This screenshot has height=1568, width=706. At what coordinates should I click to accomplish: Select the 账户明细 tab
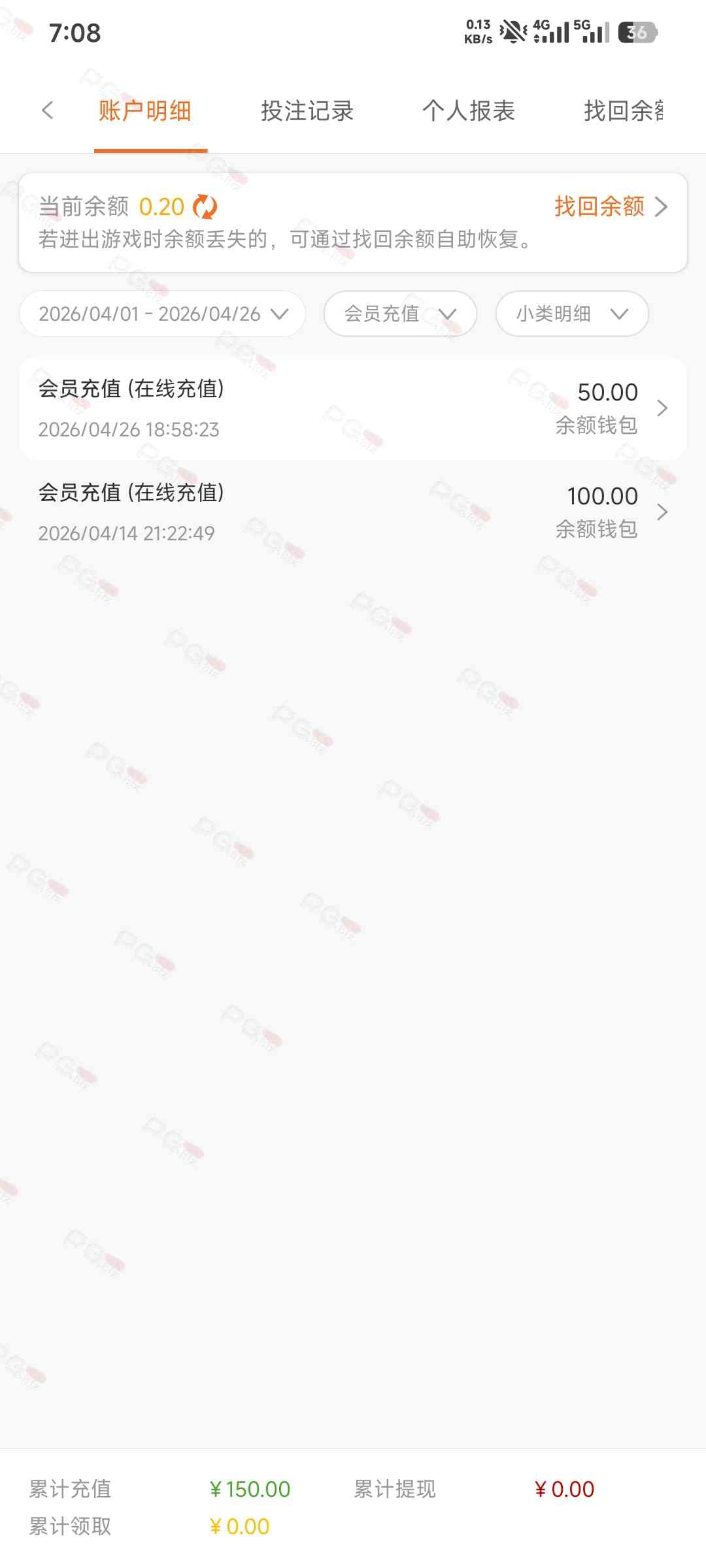[144, 111]
